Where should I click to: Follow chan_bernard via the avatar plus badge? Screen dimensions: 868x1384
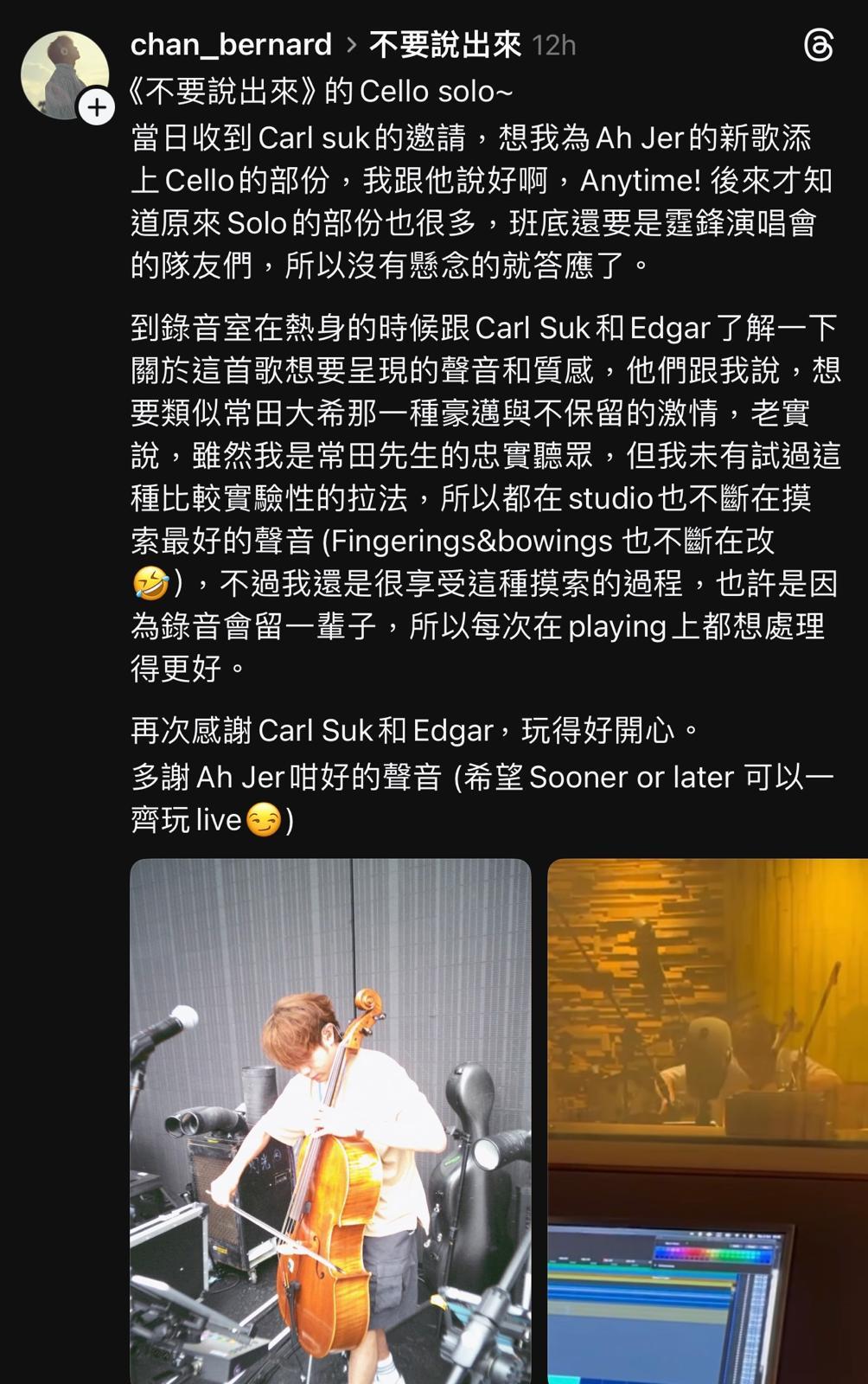coord(96,108)
